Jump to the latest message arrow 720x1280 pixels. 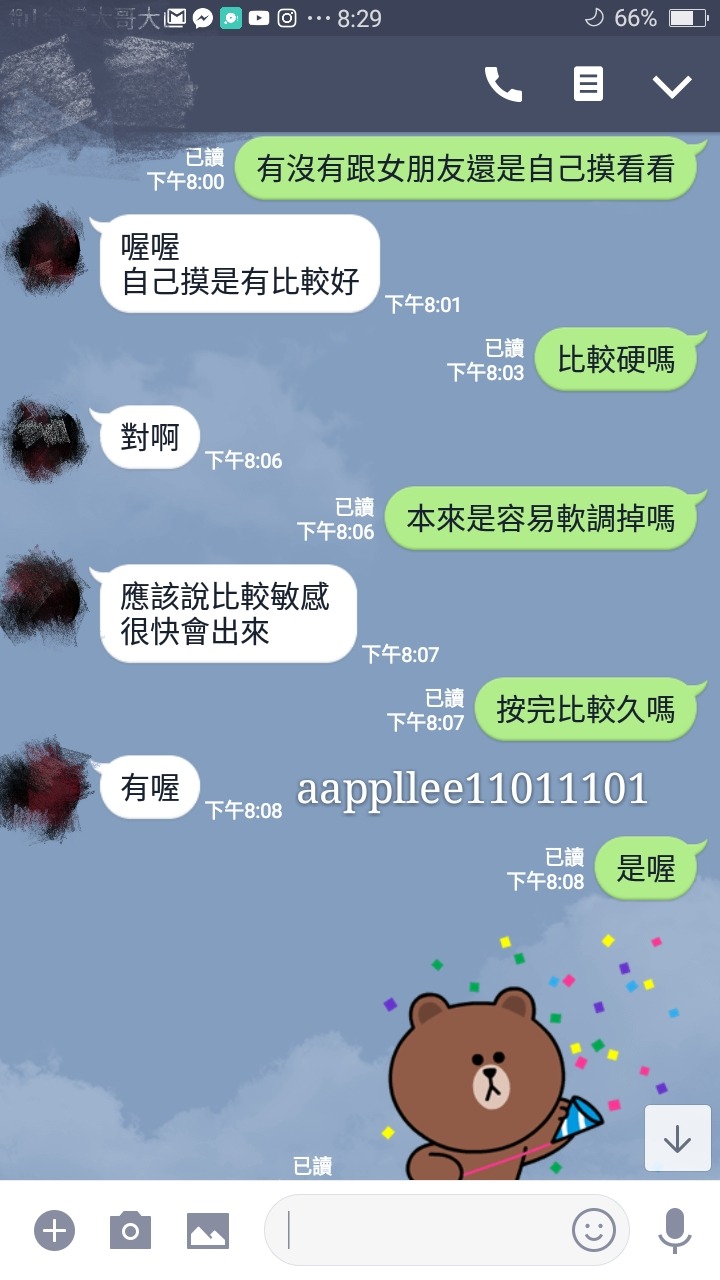677,1138
